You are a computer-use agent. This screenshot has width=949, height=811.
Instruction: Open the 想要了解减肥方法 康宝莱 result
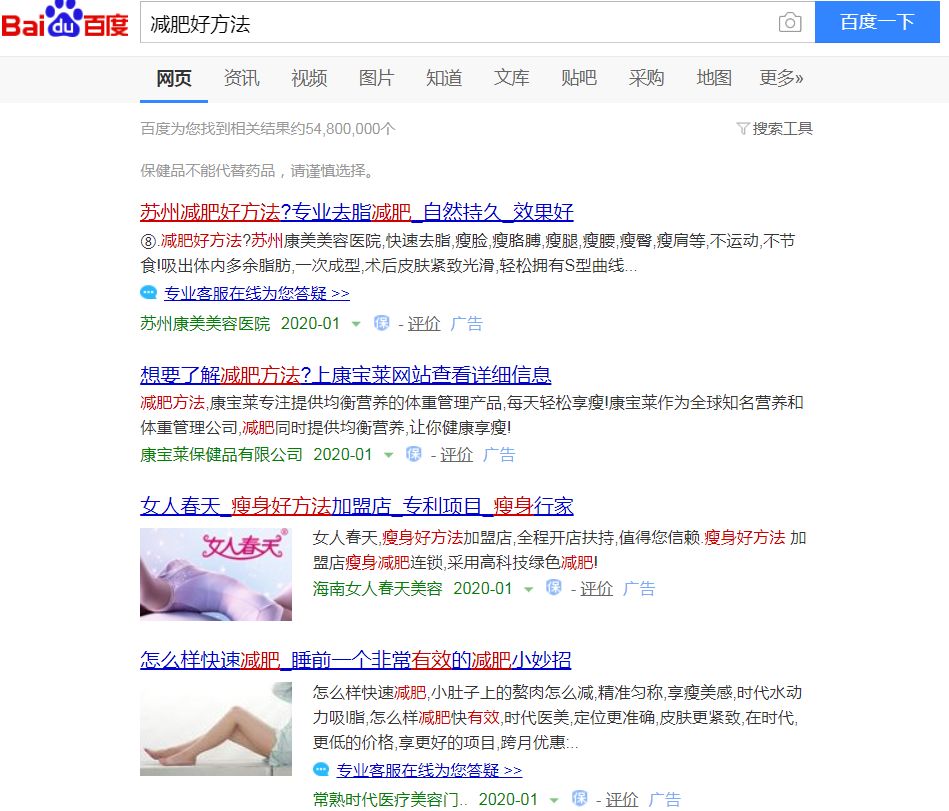tap(345, 376)
